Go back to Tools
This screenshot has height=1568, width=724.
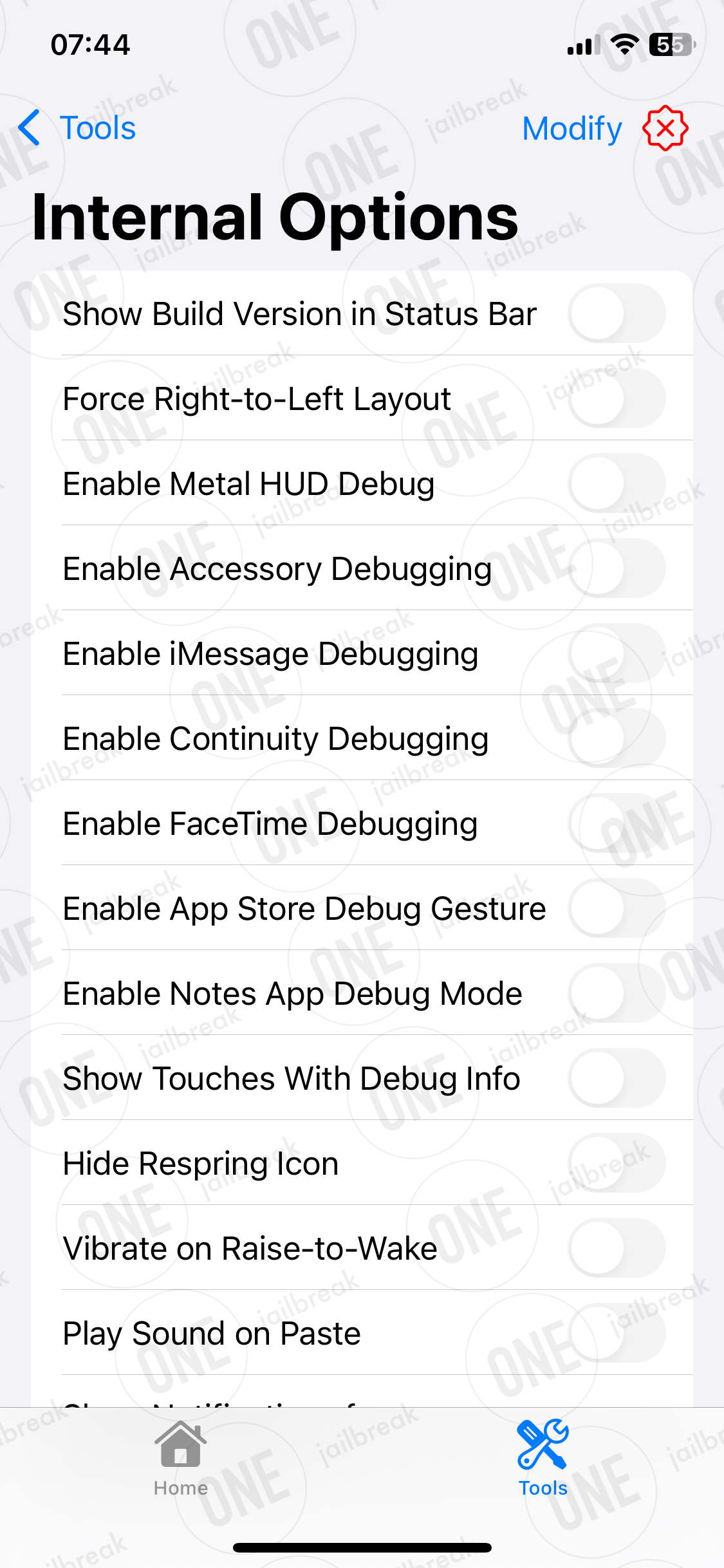[x=77, y=128]
